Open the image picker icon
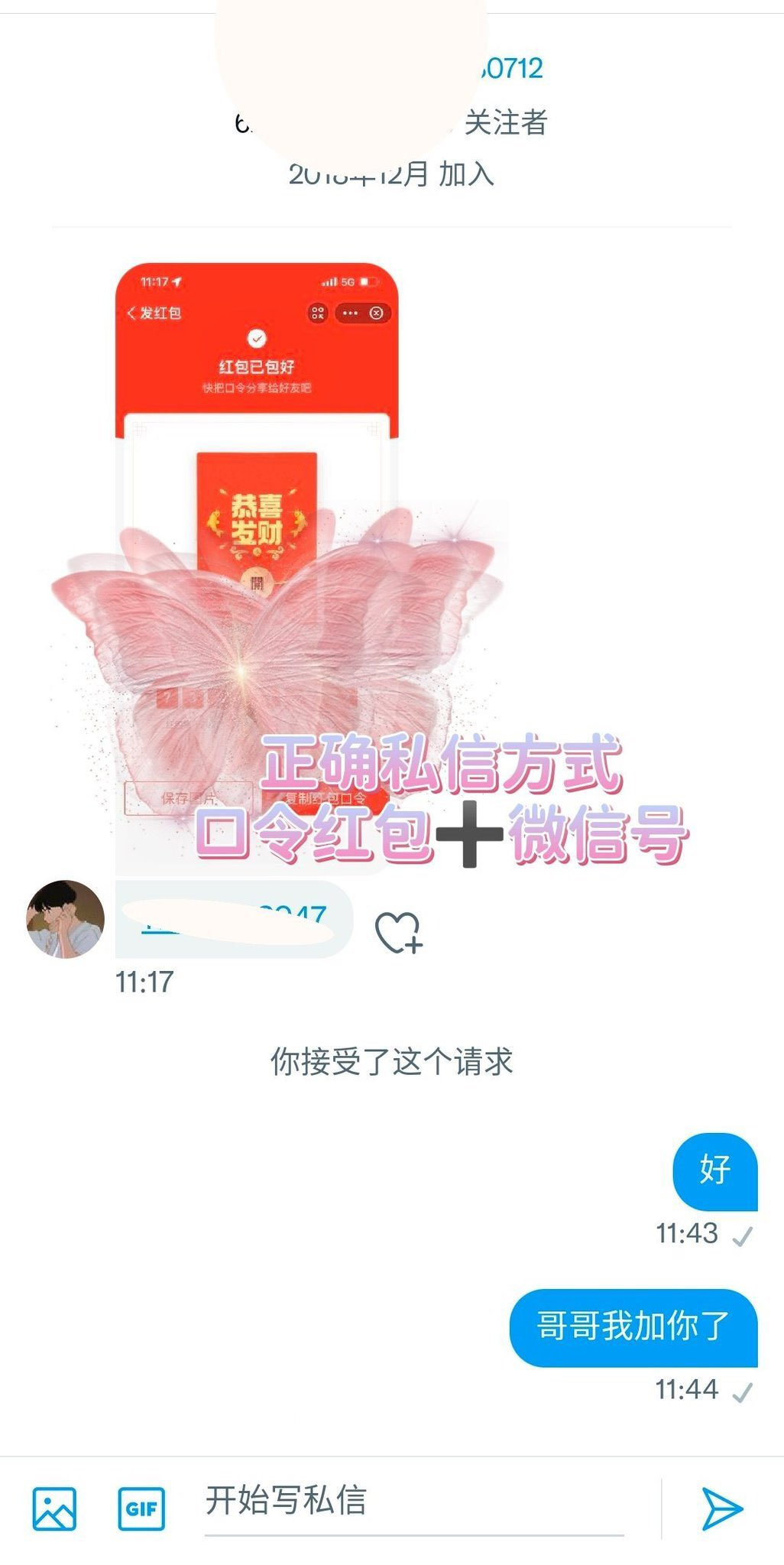 [54, 1508]
